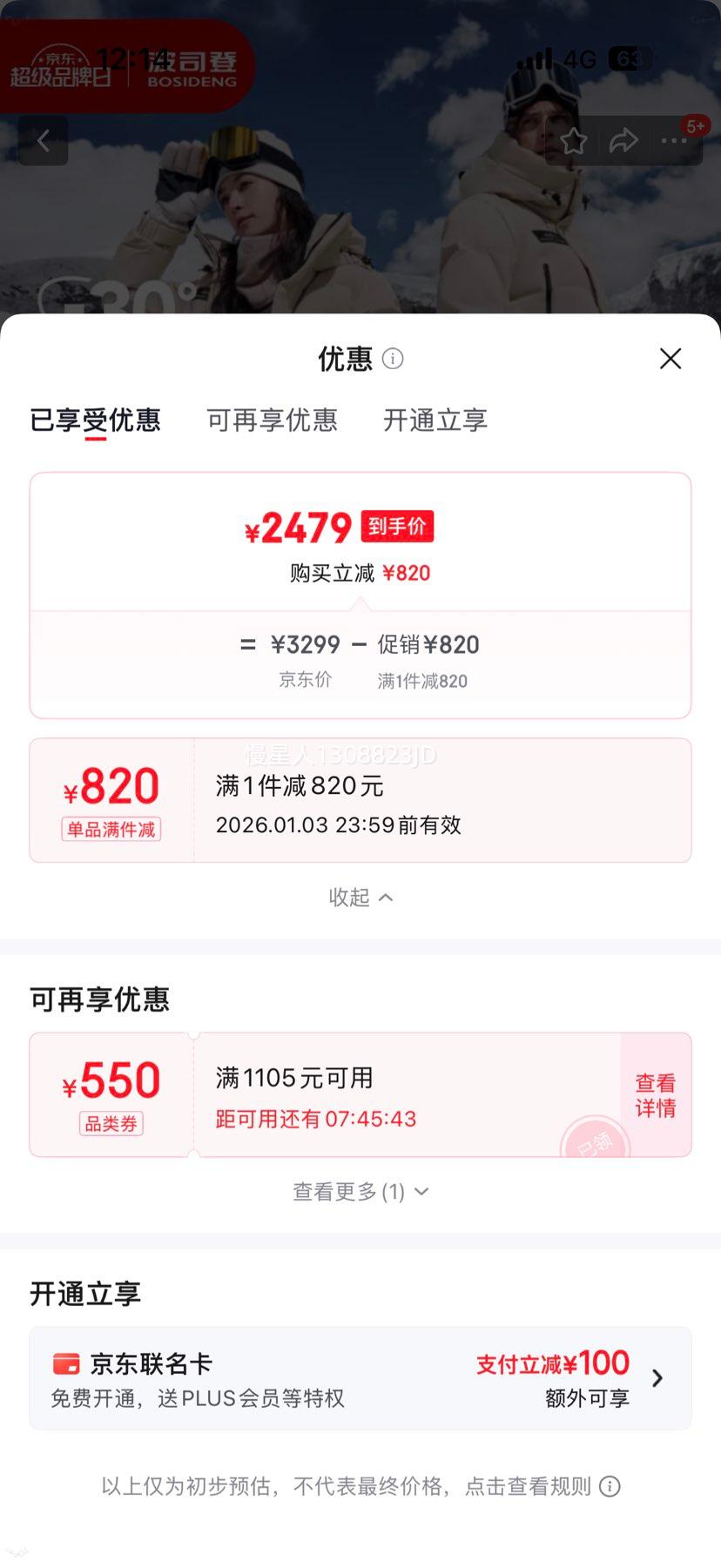Image resolution: width=721 pixels, height=1568 pixels.
Task: Select the 已享受优惠 tab
Action: click(96, 421)
